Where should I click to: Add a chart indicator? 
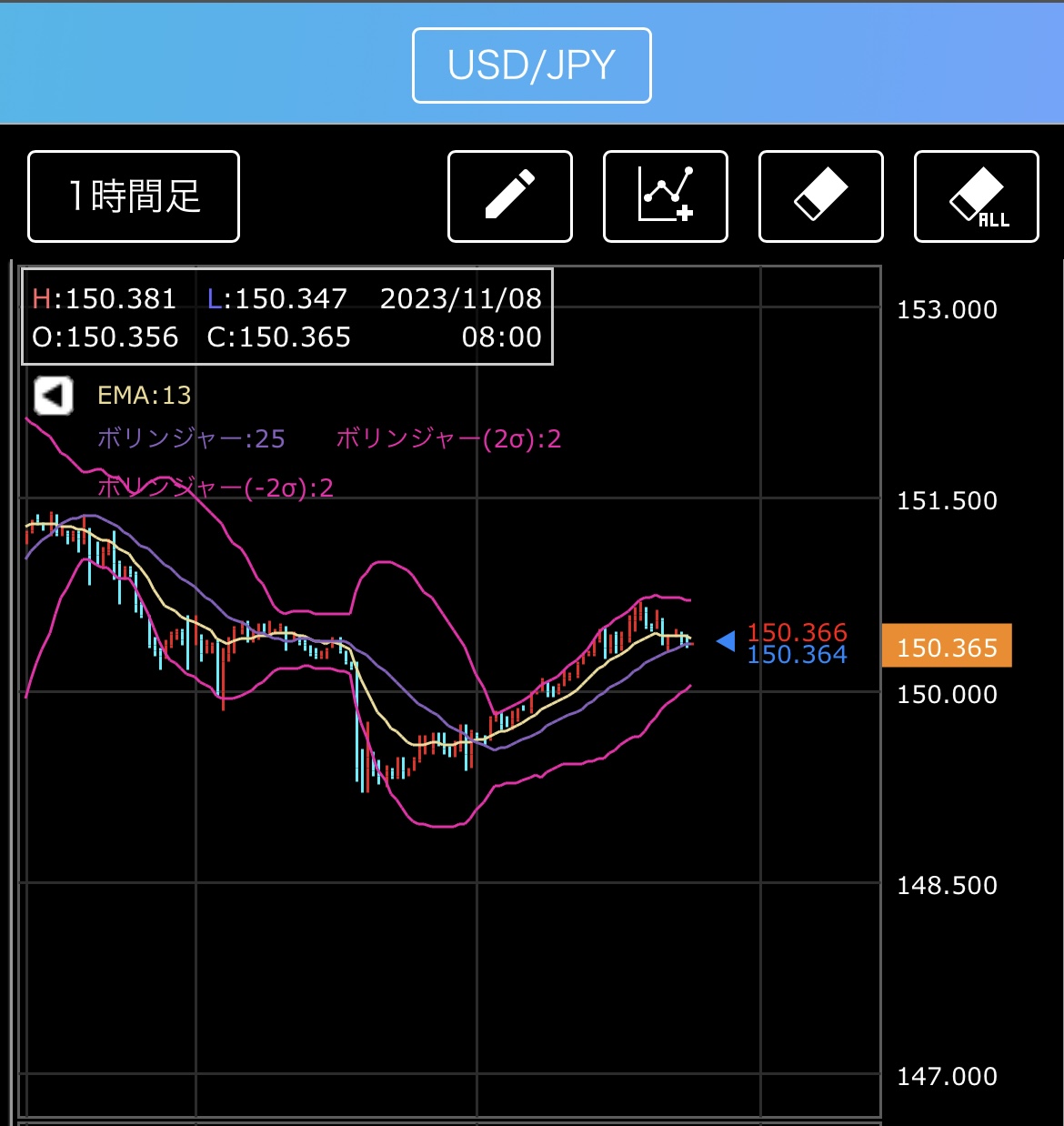[x=666, y=196]
